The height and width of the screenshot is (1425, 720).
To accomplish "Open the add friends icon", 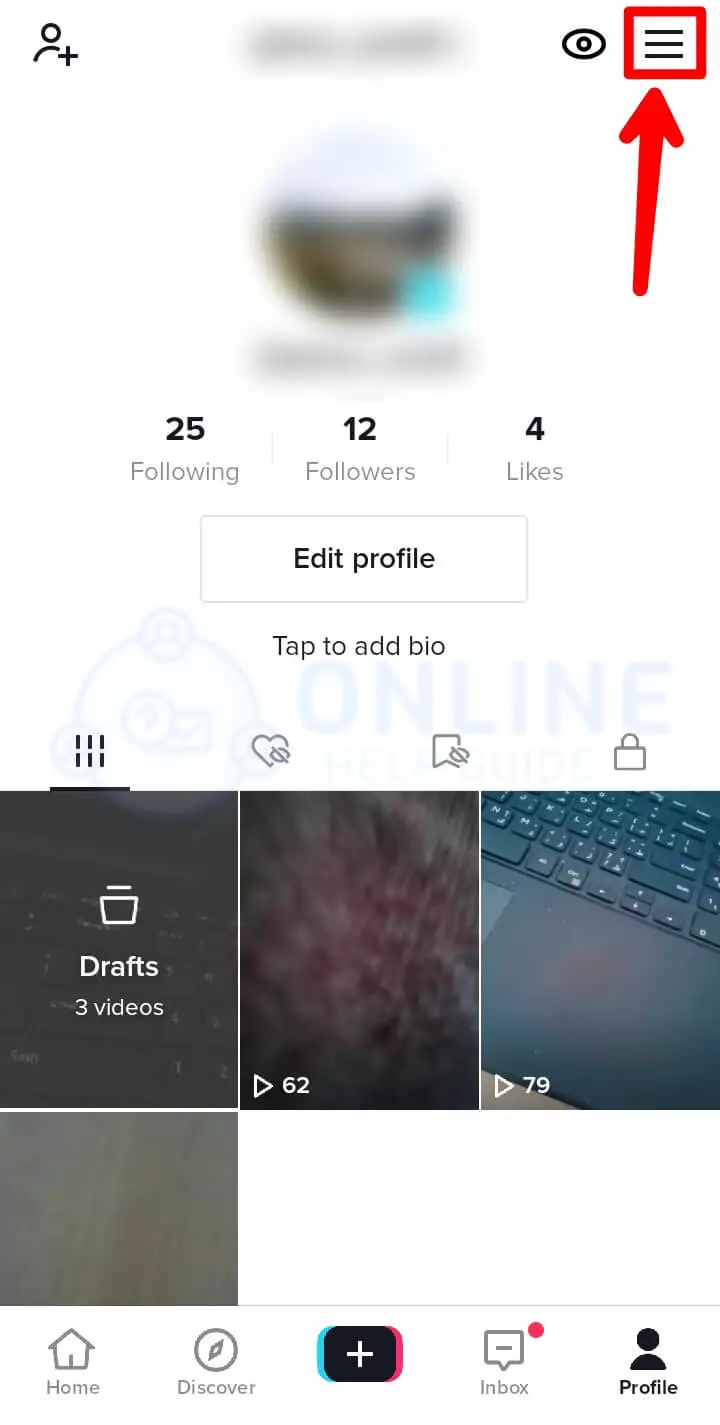I will pos(56,45).
